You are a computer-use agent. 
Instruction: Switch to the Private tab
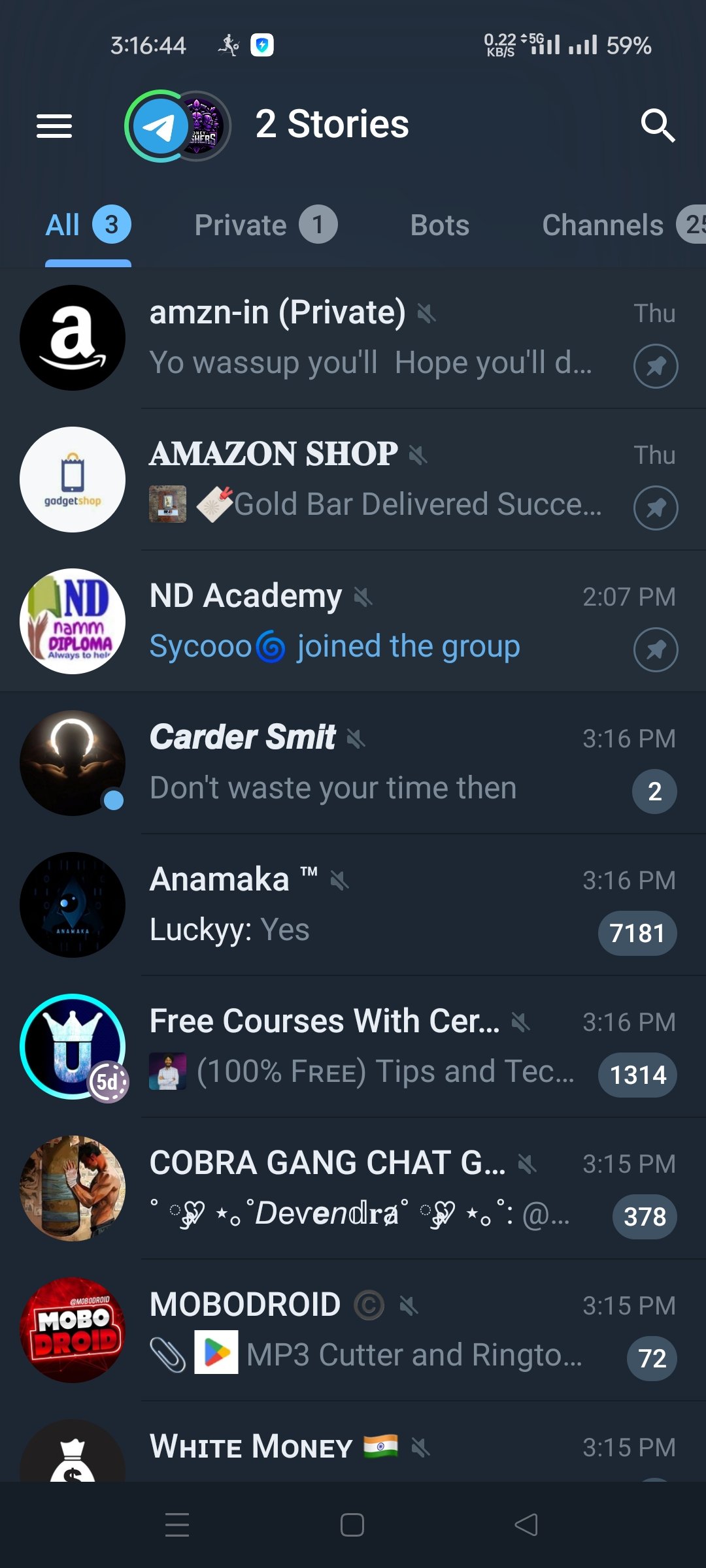[x=265, y=225]
